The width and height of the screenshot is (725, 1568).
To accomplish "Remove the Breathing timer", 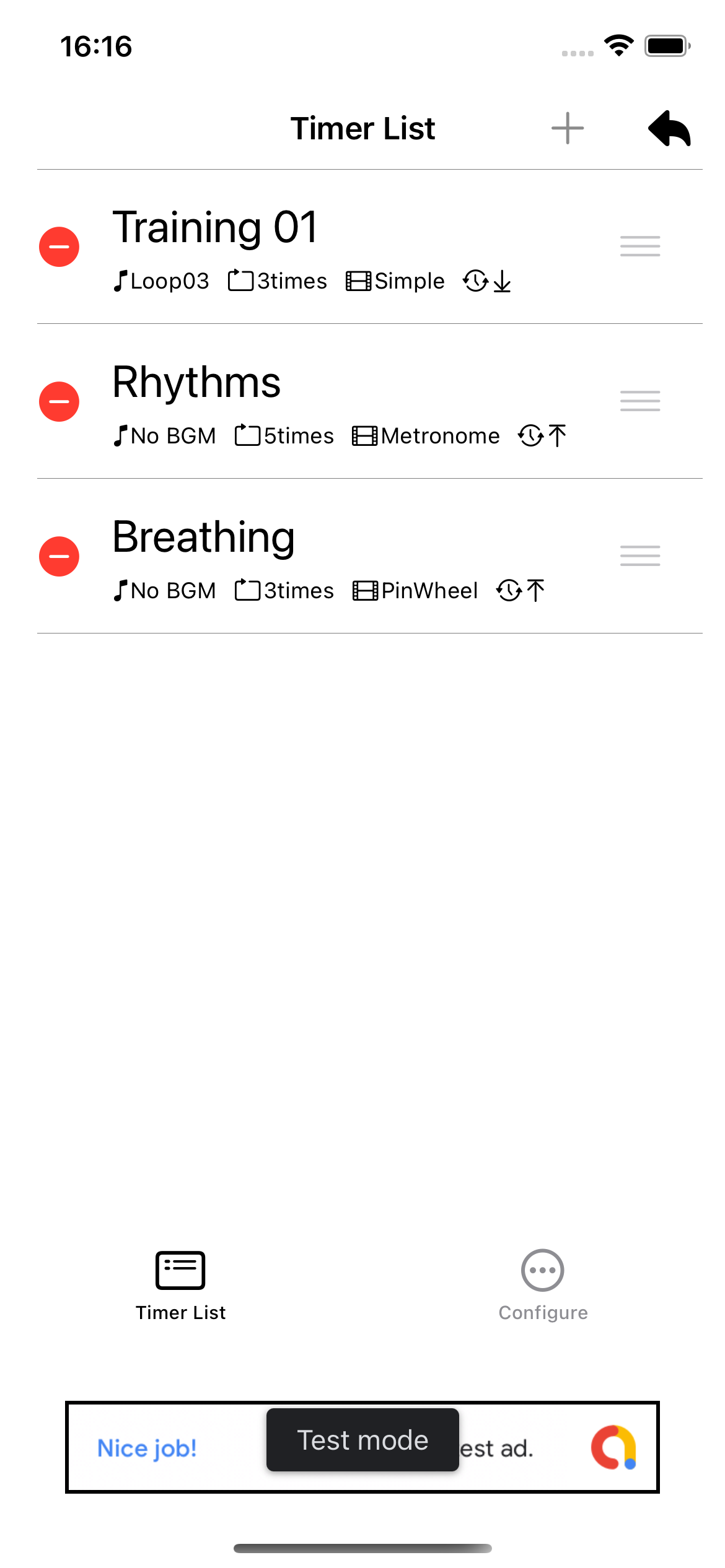I will click(x=59, y=556).
